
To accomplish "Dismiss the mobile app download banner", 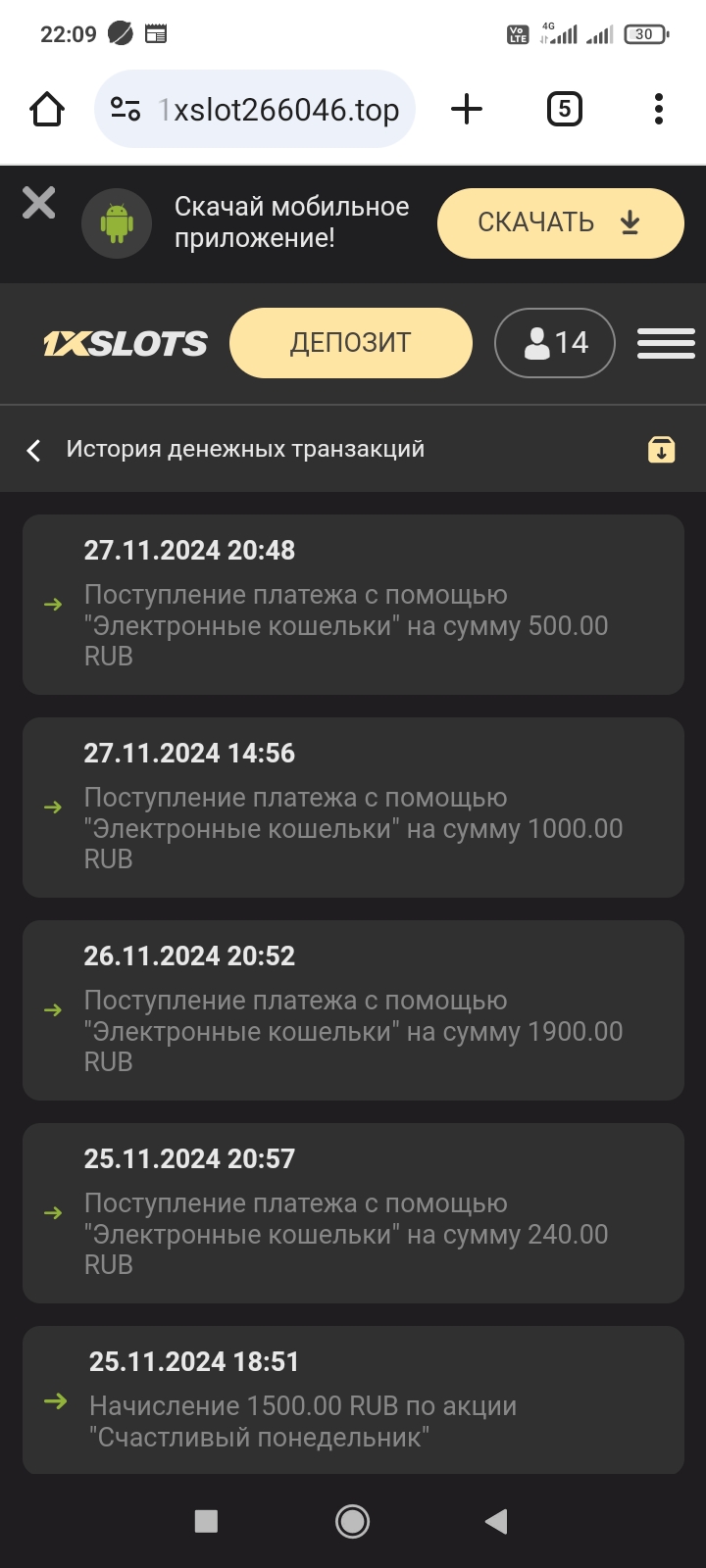I will pos(39,203).
